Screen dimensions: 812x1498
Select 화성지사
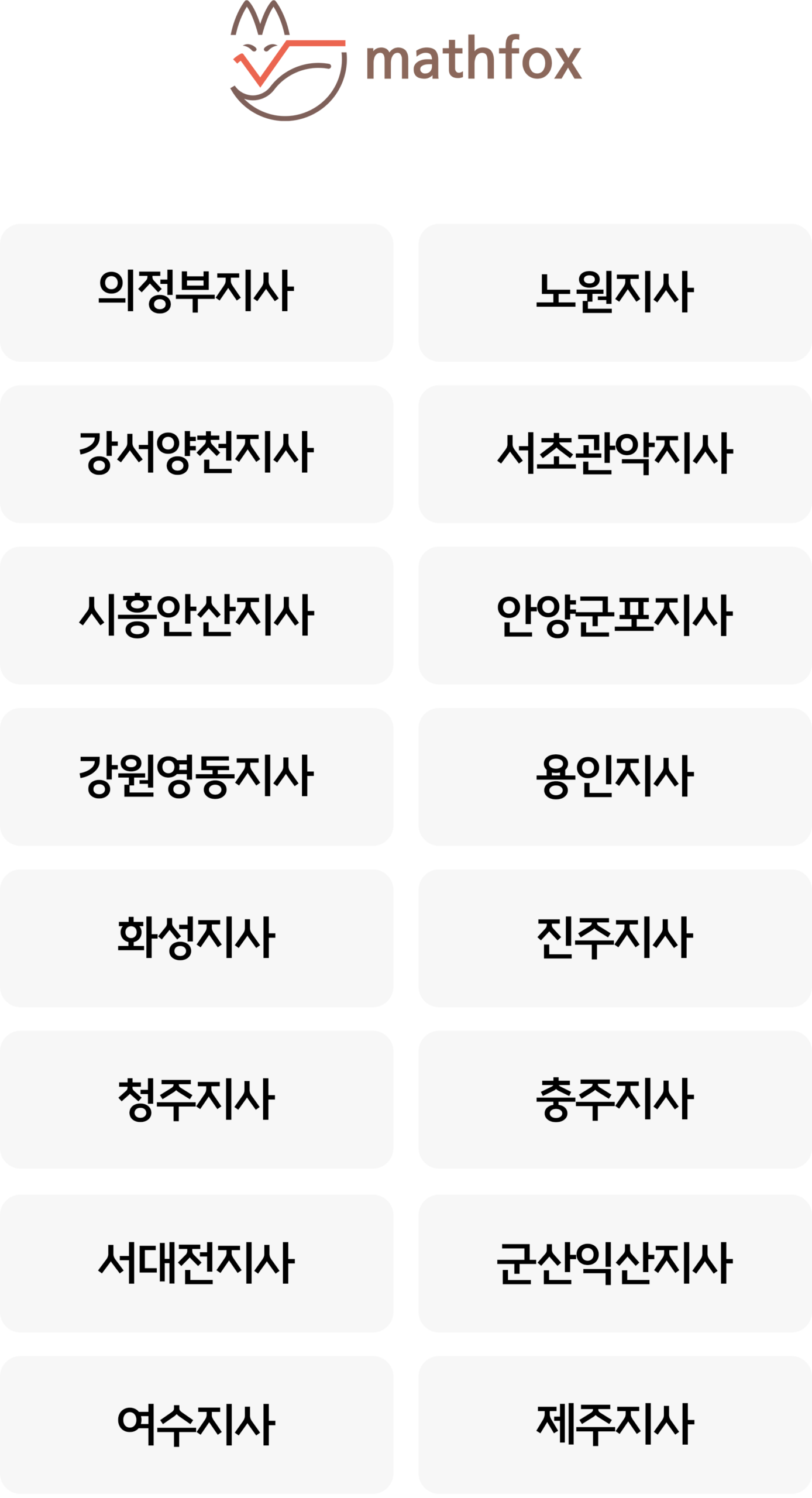[x=196, y=938]
